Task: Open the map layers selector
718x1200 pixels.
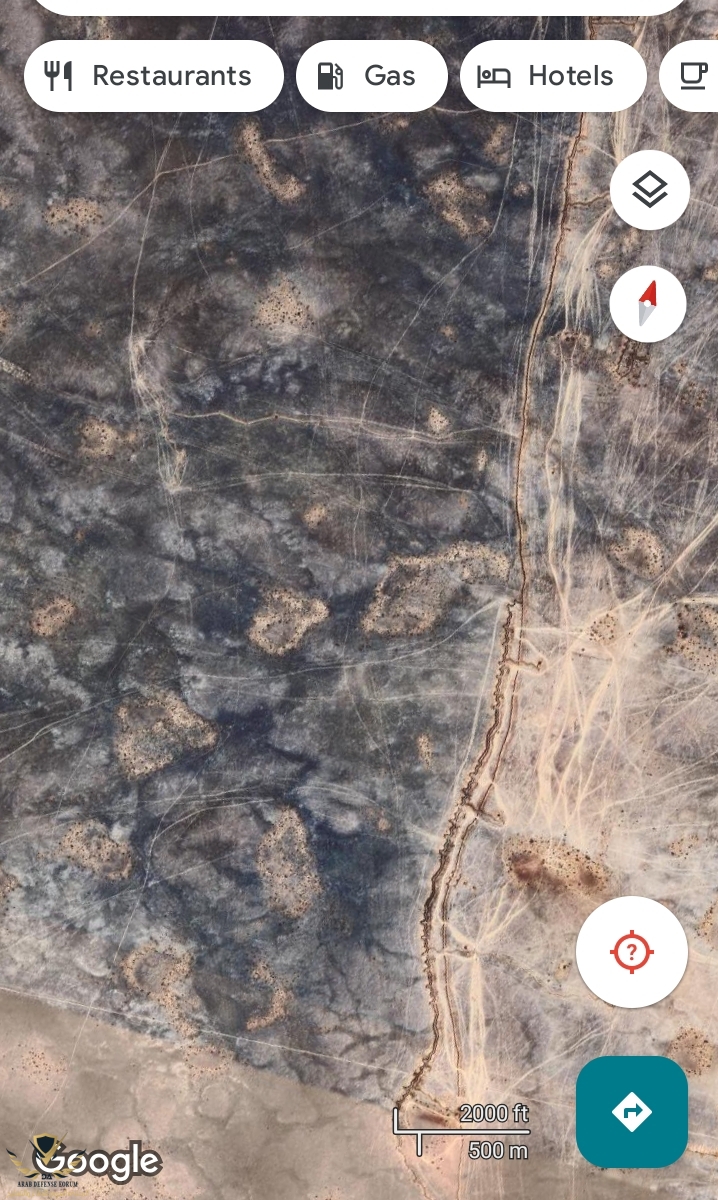Action: 650,189
